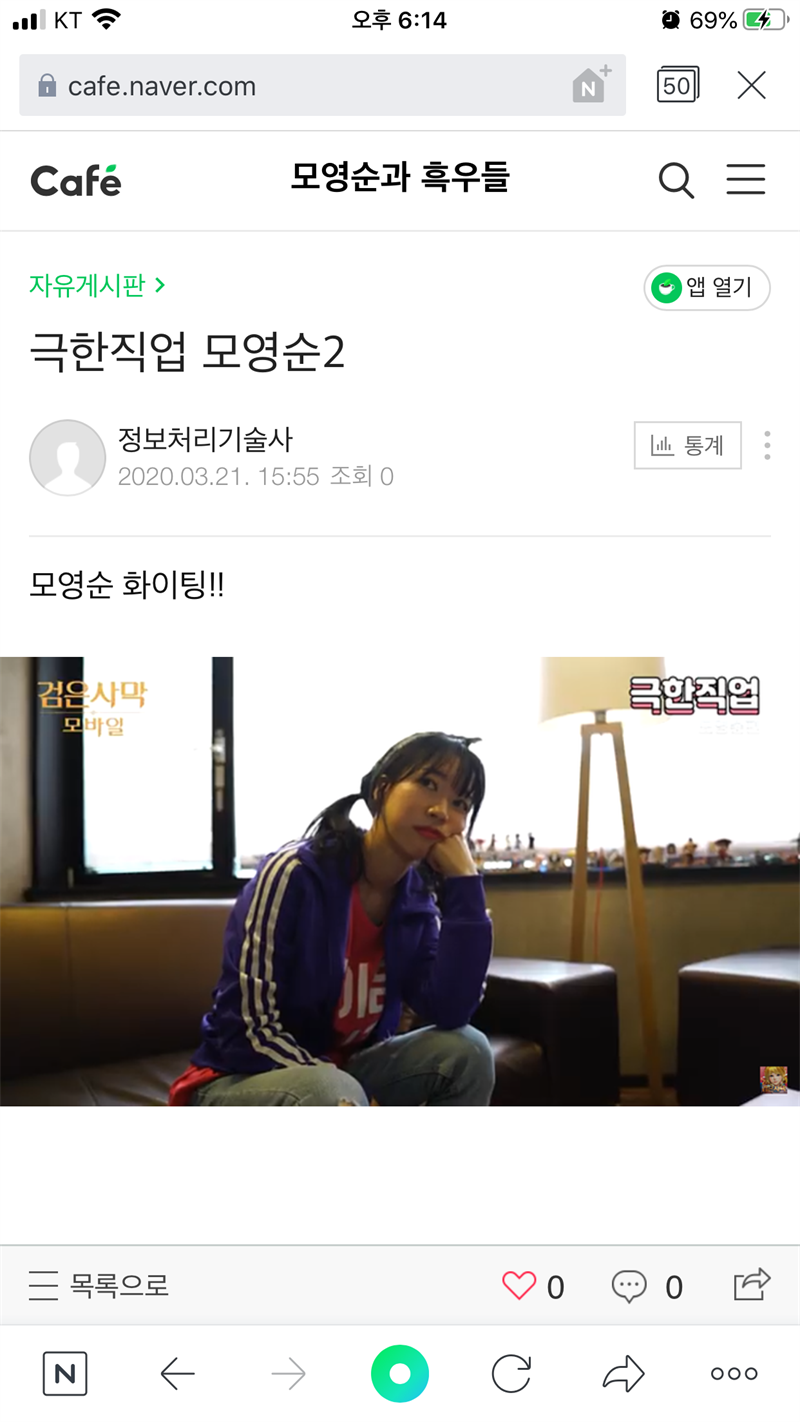This screenshot has width=800, height=1422.
Task: Go to Cafe home via Café logo
Action: (76, 180)
